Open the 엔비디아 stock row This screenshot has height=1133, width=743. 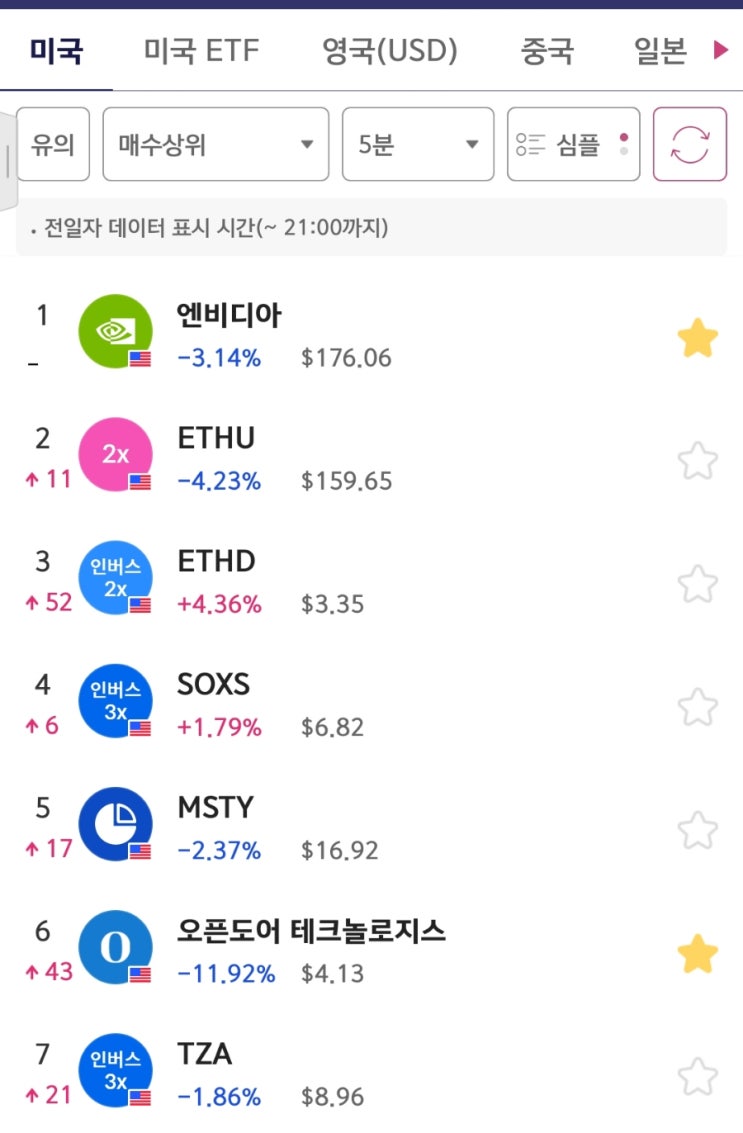[300, 336]
